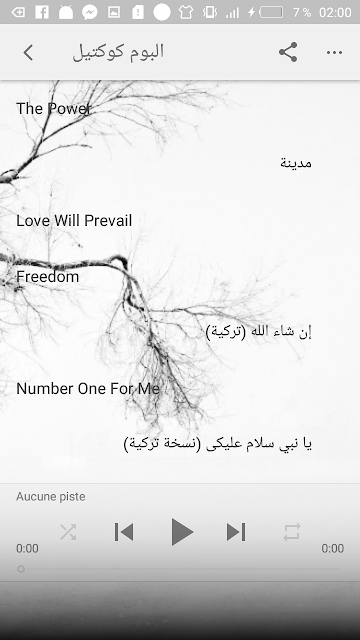Open the three-dot overflow menu
The width and height of the screenshot is (360, 640).
coord(334,52)
